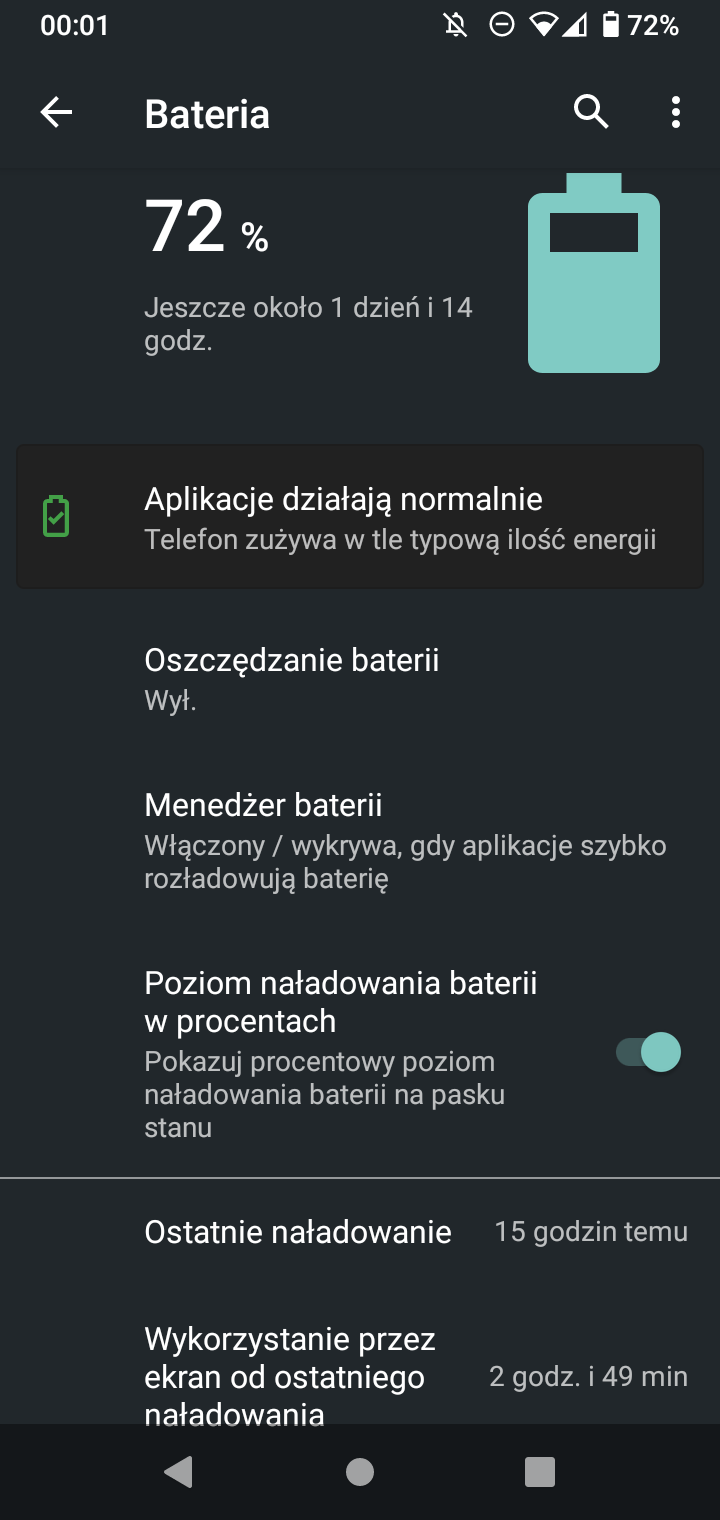Open the Aplikacje działają normalnie card
Image resolution: width=720 pixels, height=1520 pixels.
pos(360,517)
